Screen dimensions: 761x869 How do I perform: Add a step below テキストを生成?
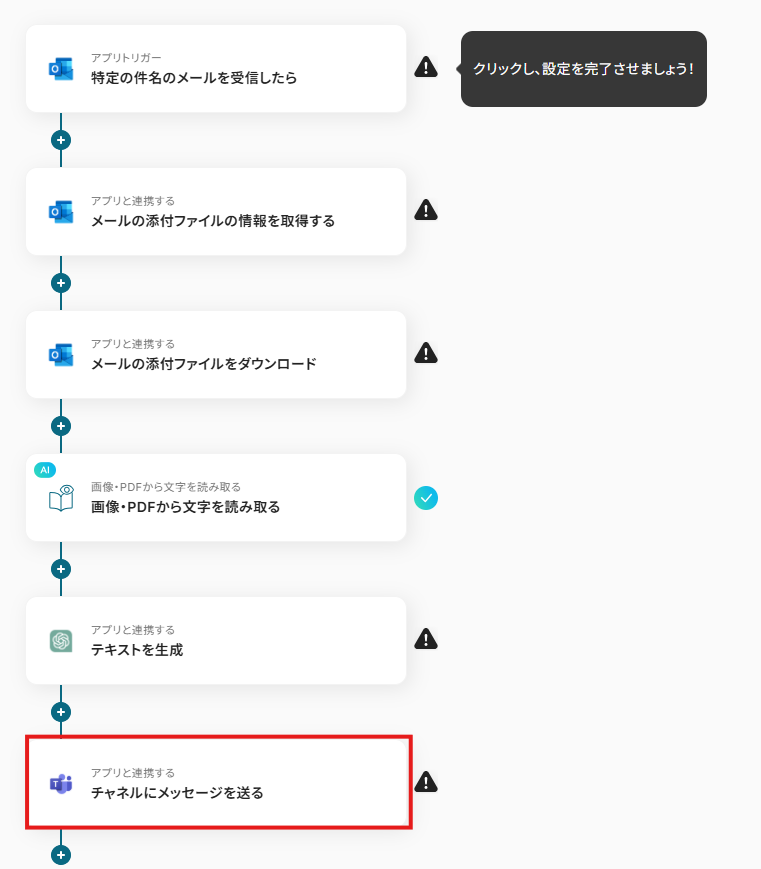click(x=61, y=712)
